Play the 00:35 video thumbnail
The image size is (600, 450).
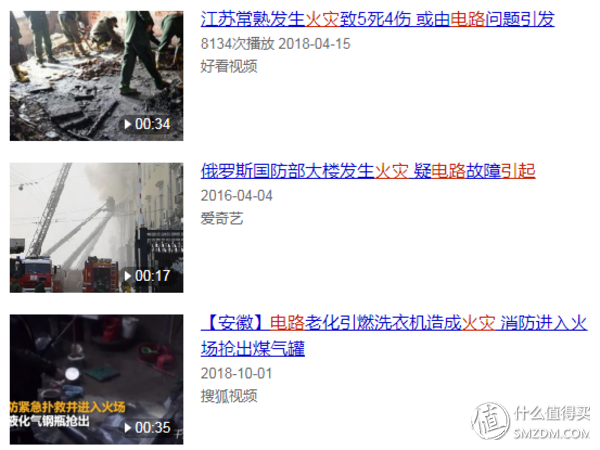(x=96, y=380)
